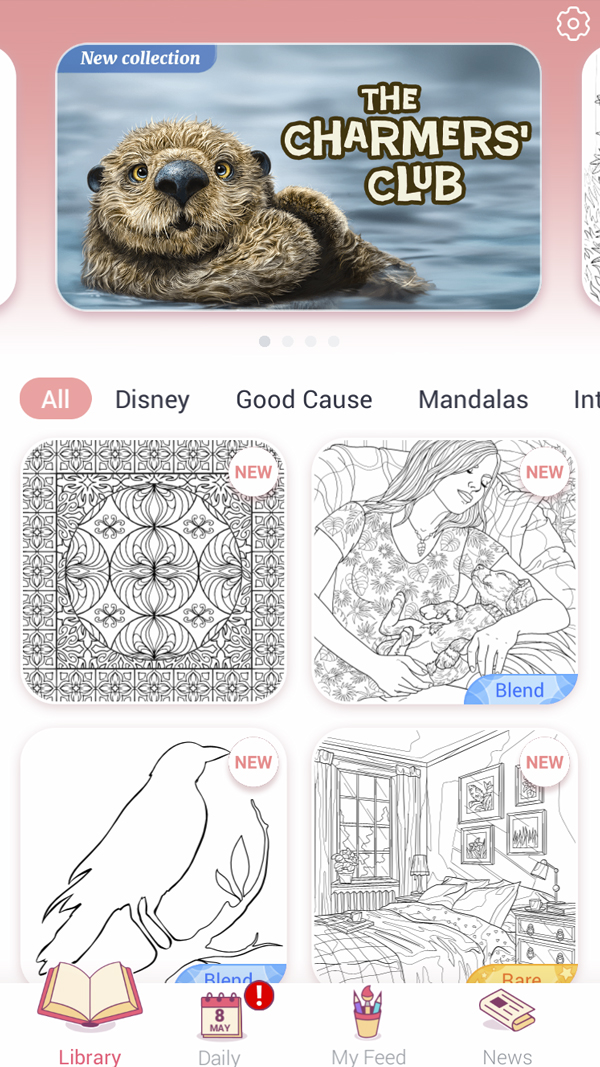Start coloring the crow on branch
The width and height of the screenshot is (600, 1067).
(x=153, y=855)
